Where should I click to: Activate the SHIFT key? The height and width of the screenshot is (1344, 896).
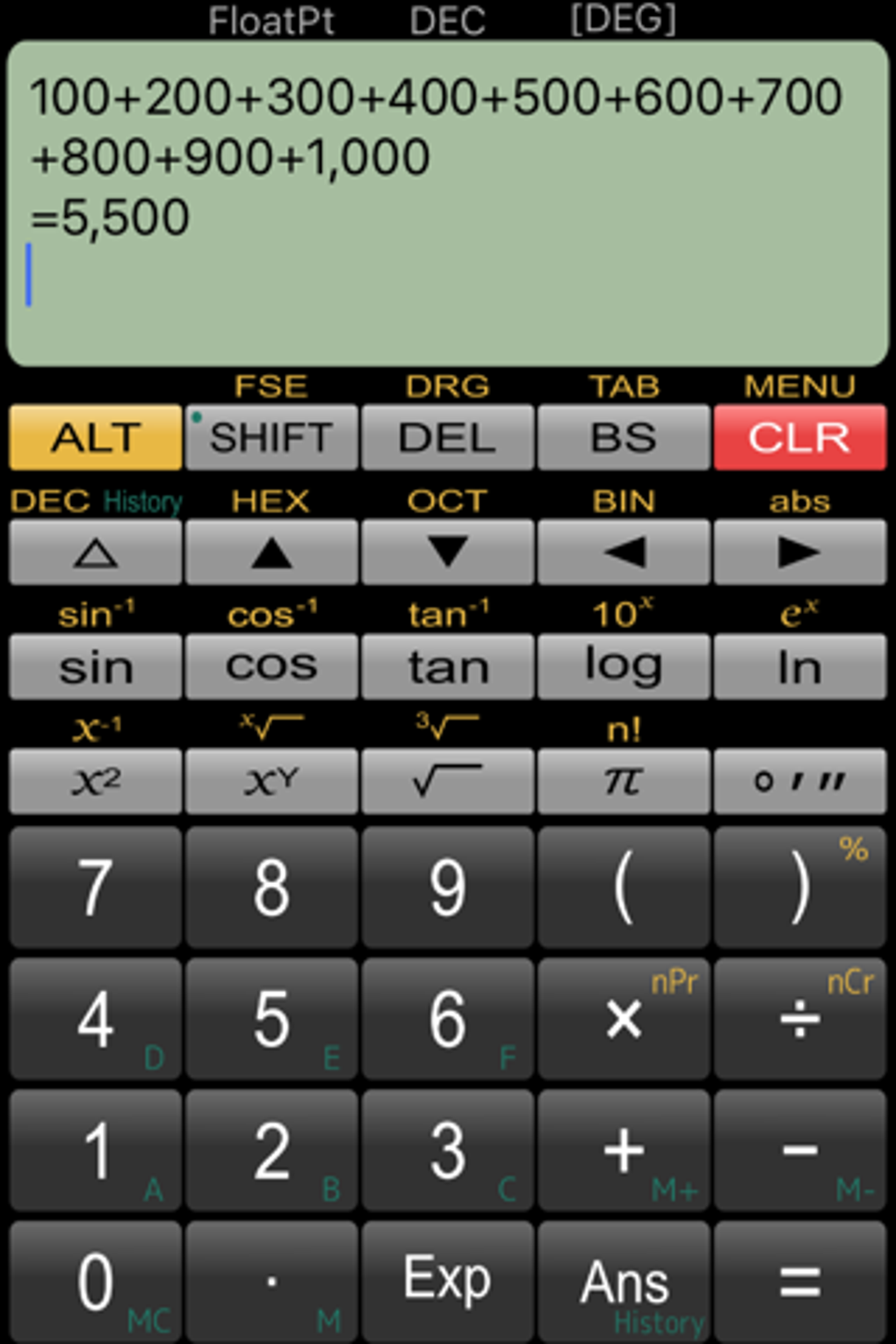(x=271, y=437)
